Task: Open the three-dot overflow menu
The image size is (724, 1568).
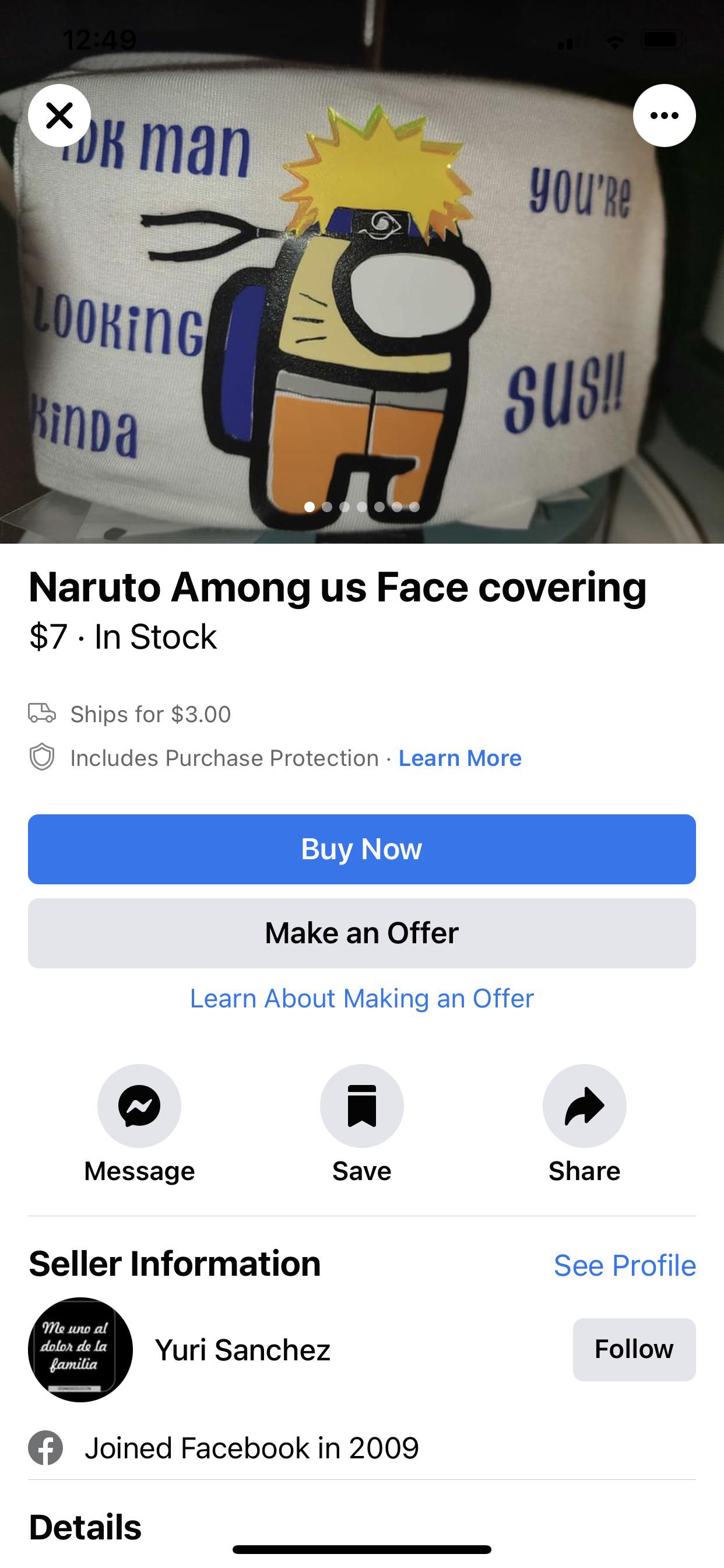Action: coord(665,115)
